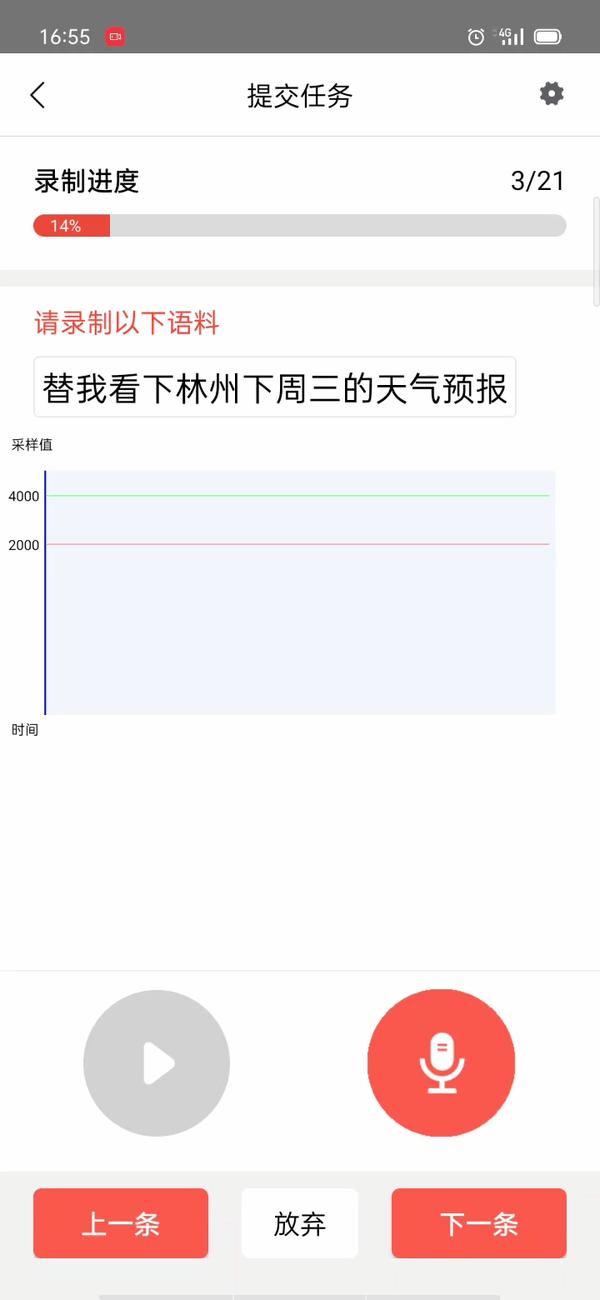Tap 放弃 to abandon the task
Screen dimensions: 600x1300
[x=300, y=1223]
